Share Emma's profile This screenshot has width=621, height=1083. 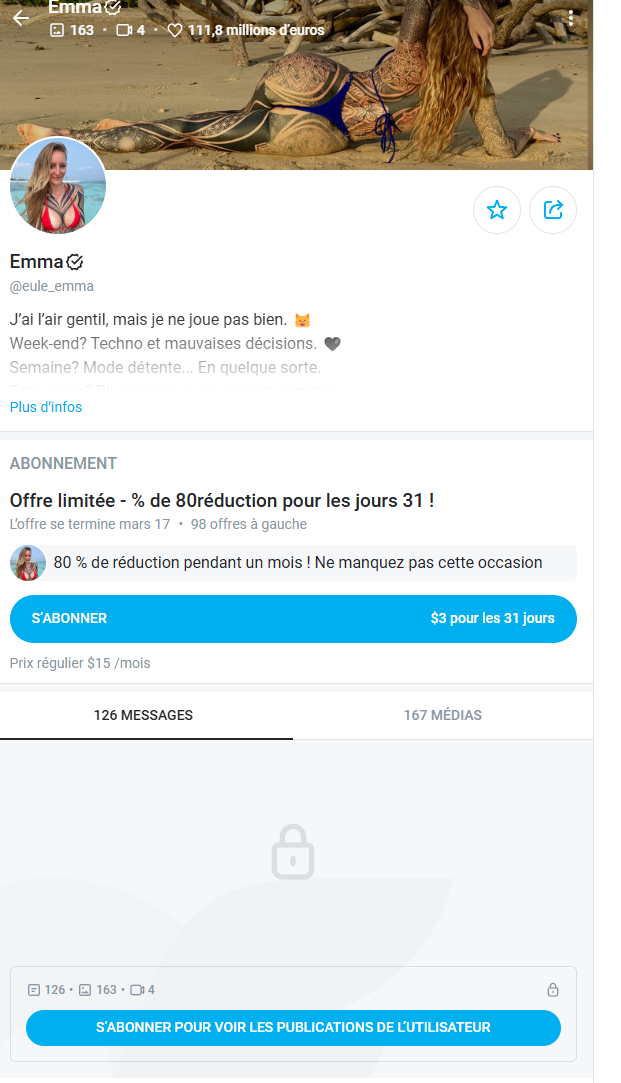coord(552,210)
